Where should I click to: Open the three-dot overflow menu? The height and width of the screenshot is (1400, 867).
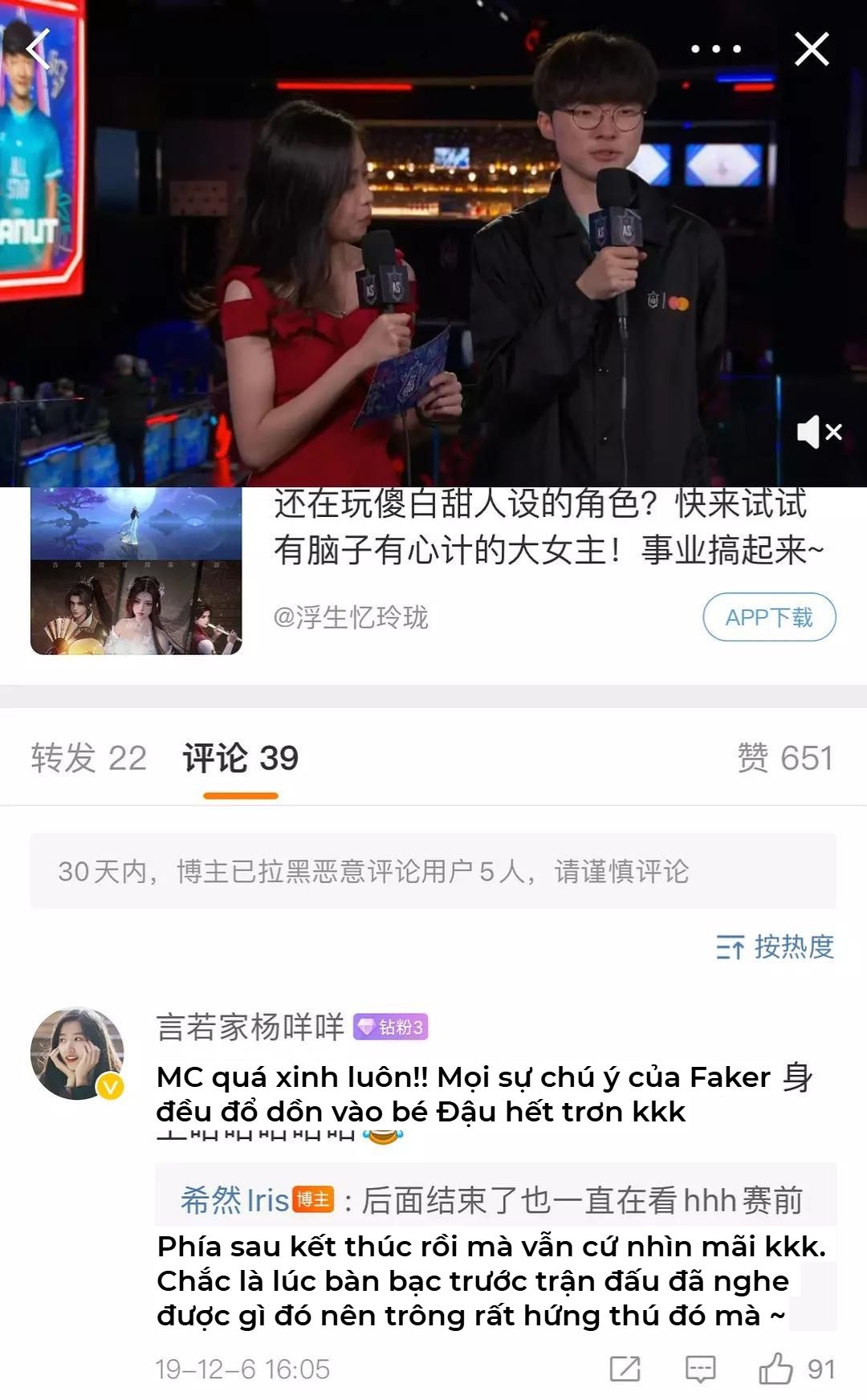click(716, 49)
